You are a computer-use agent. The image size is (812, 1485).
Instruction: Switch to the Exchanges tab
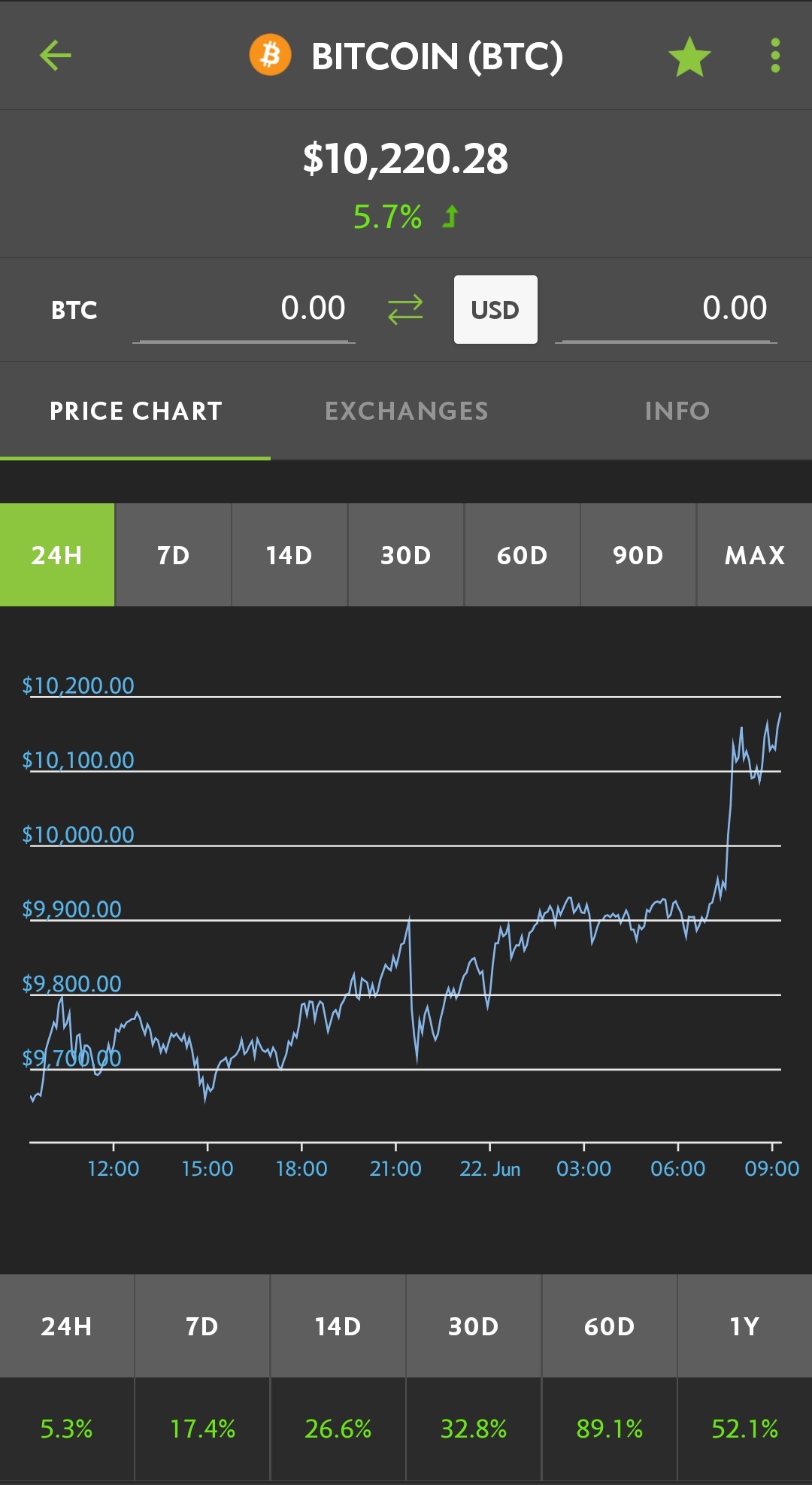[x=406, y=411]
